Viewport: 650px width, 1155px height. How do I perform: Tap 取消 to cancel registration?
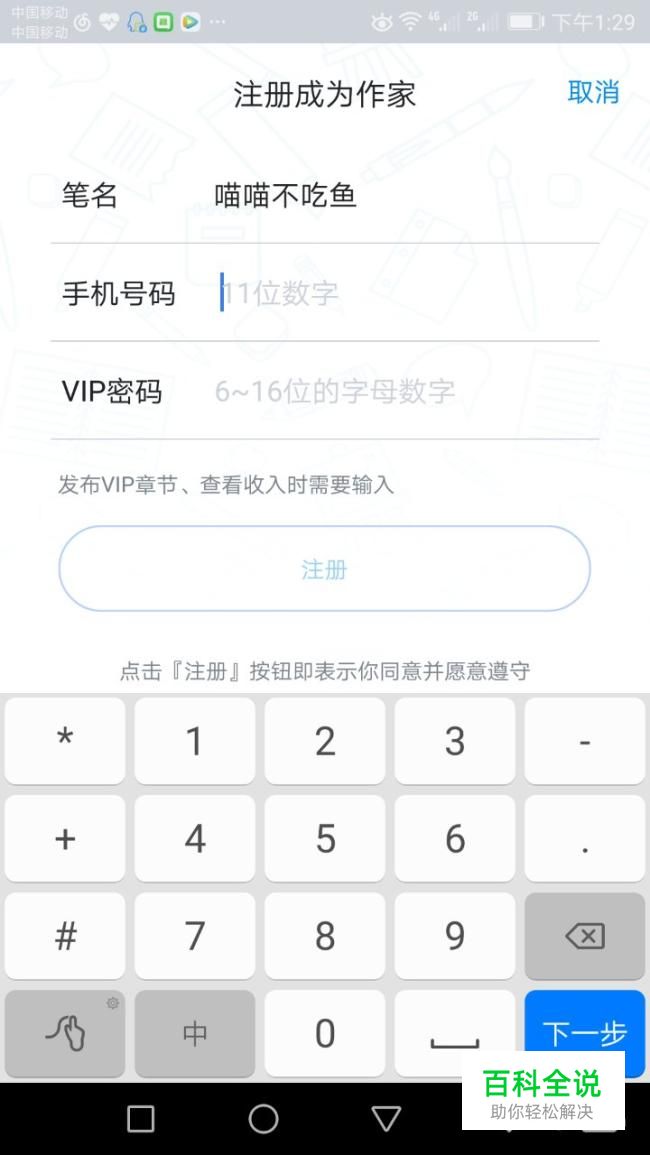tap(593, 92)
